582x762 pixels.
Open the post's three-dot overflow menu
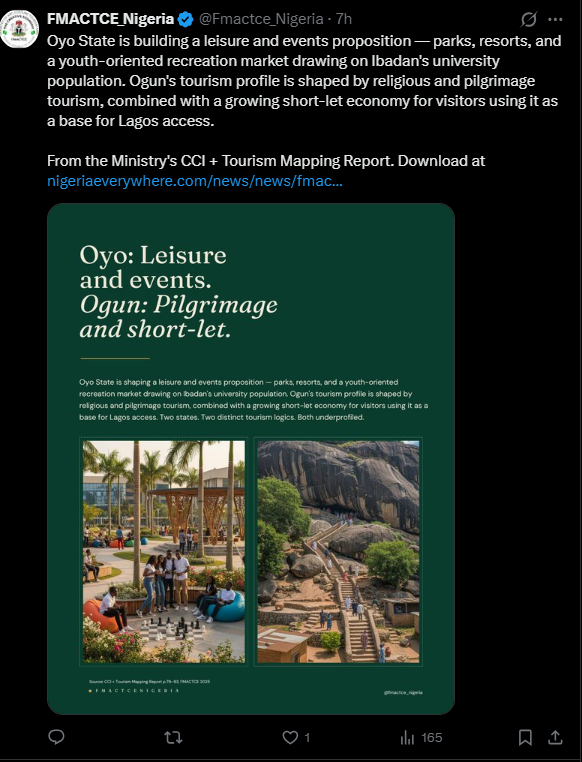[x=555, y=19]
